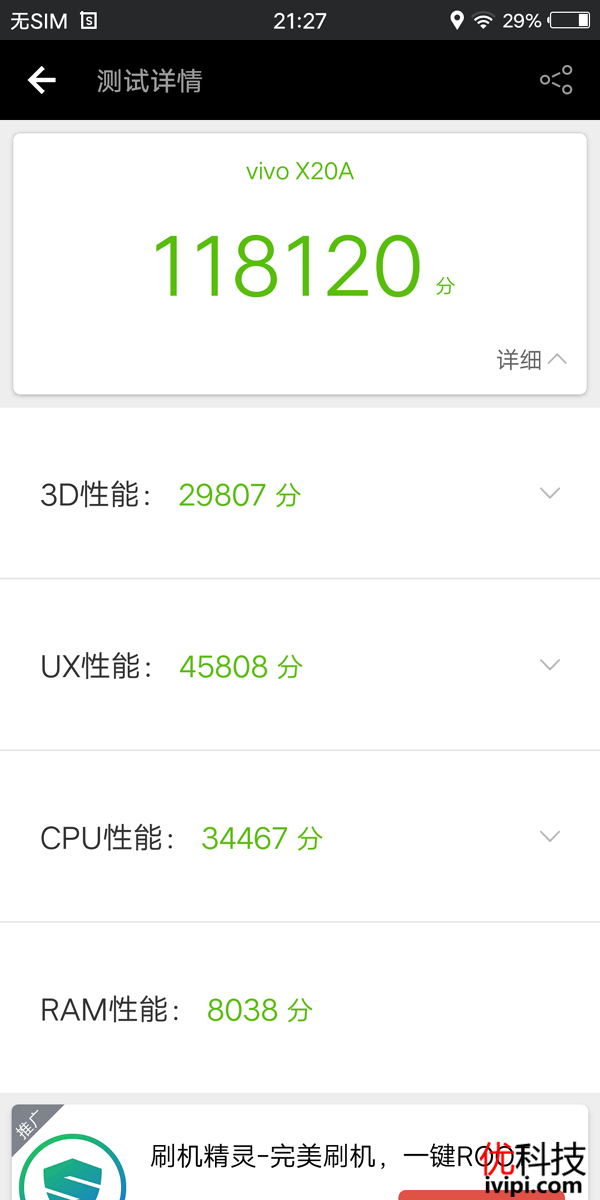Collapse the 详细 details toggle
This screenshot has height=1200, width=600.
[x=532, y=359]
